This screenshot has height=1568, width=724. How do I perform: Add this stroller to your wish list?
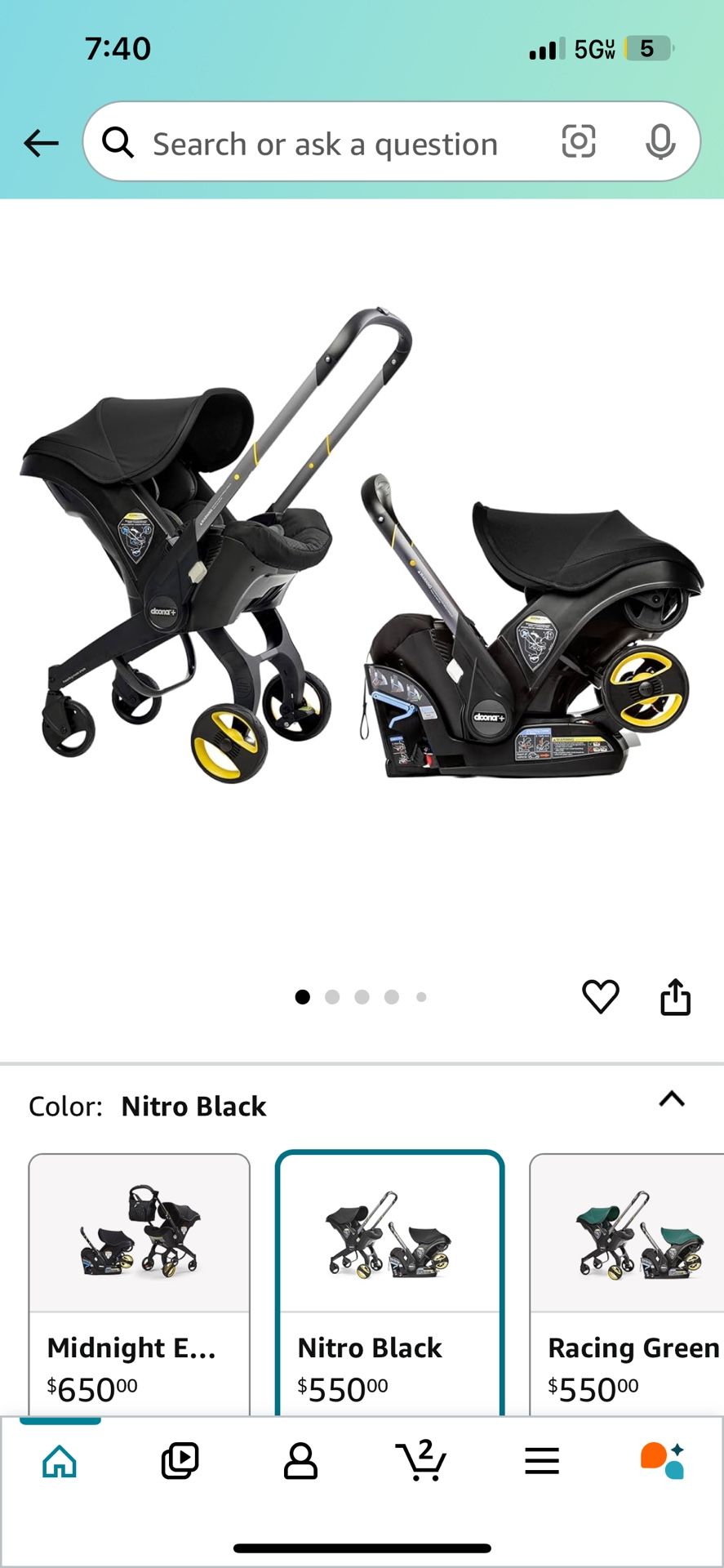coord(600,996)
